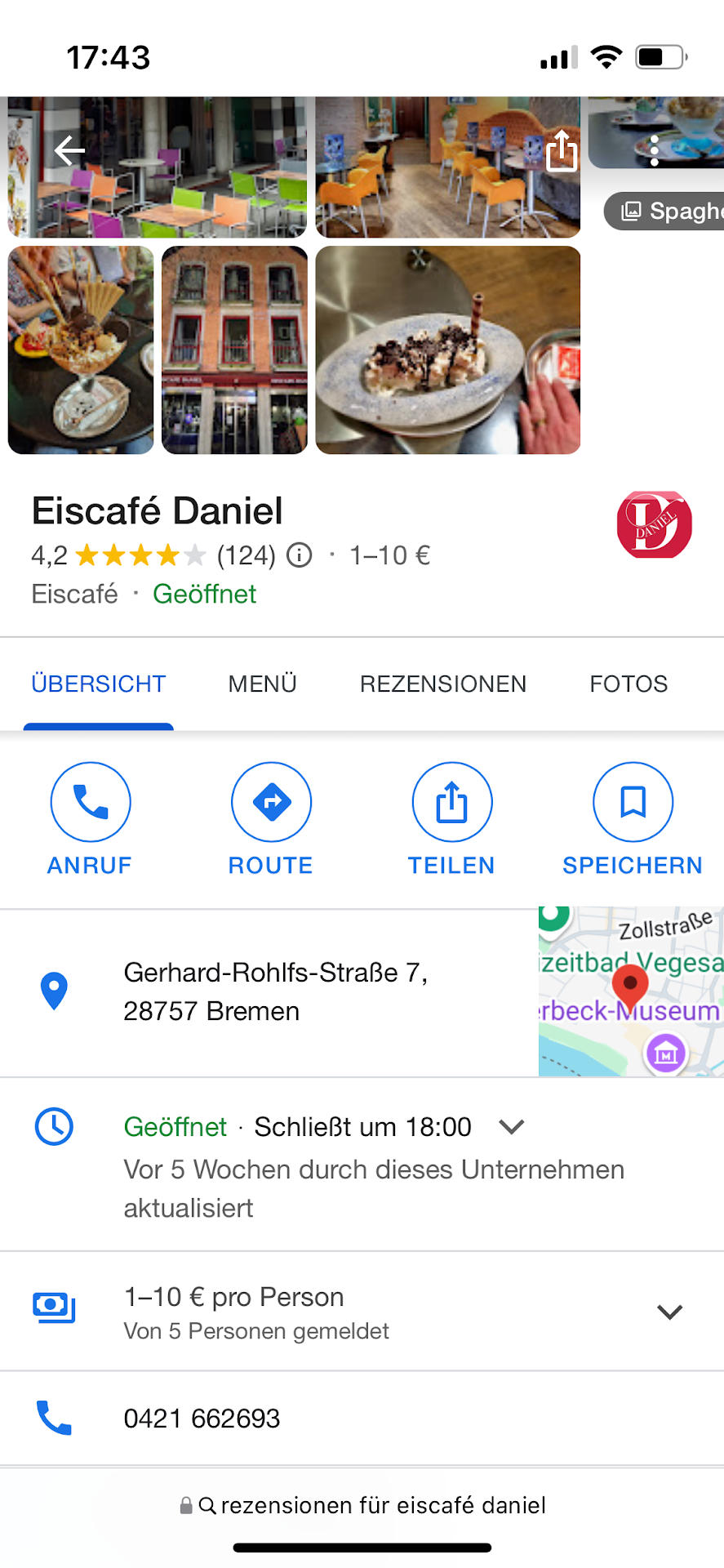Expand the price per person details
Image resolution: width=724 pixels, height=1568 pixels.
coord(669,1312)
